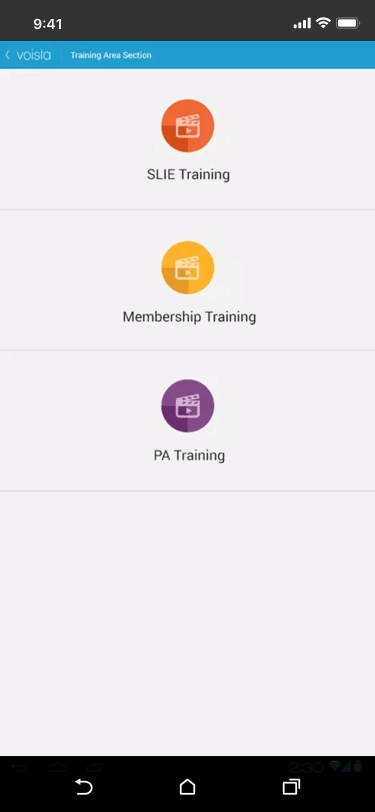Go back using the voista header arrow
This screenshot has width=375, height=812.
click(x=7, y=55)
